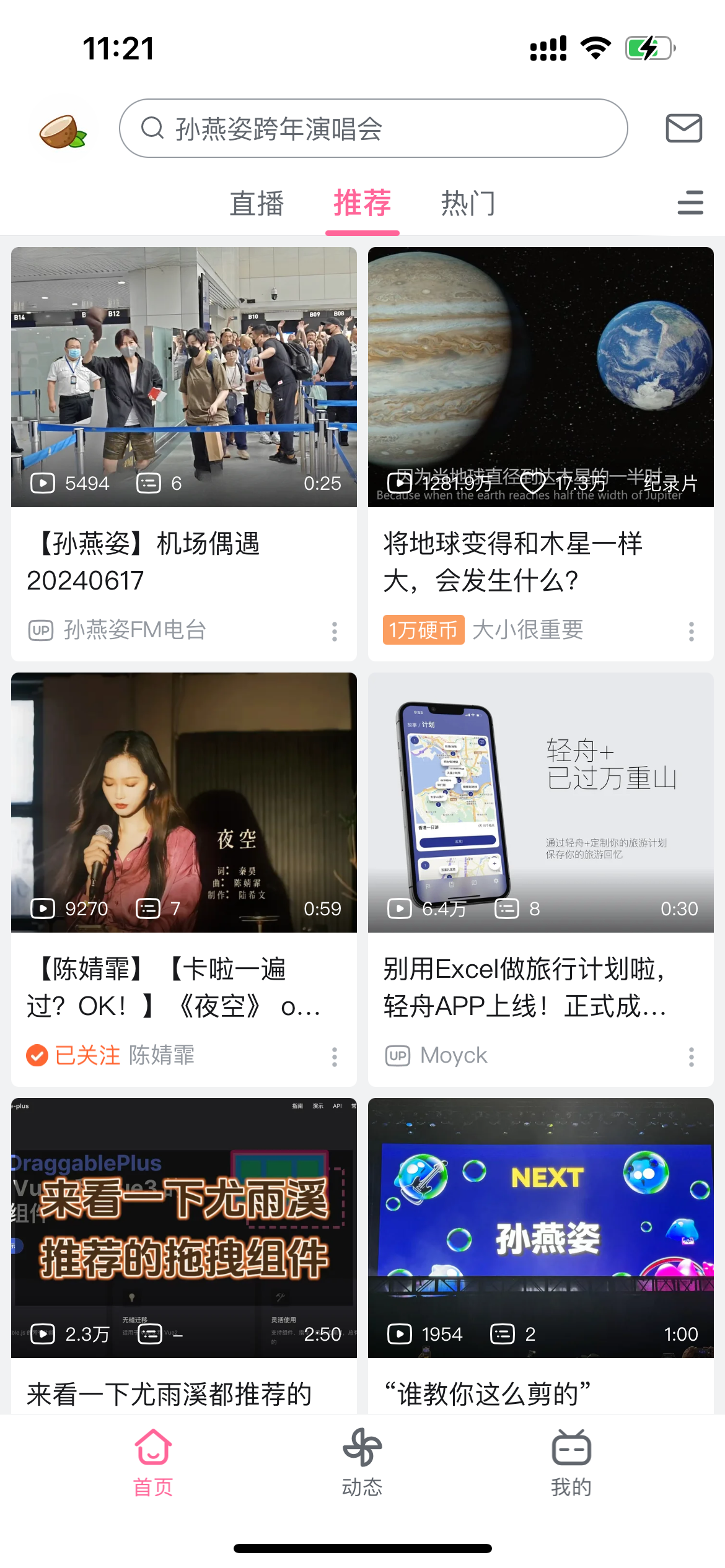Viewport: 725px width, 1568px height.
Task: Switch to the 动态 tab
Action: click(x=362, y=1463)
